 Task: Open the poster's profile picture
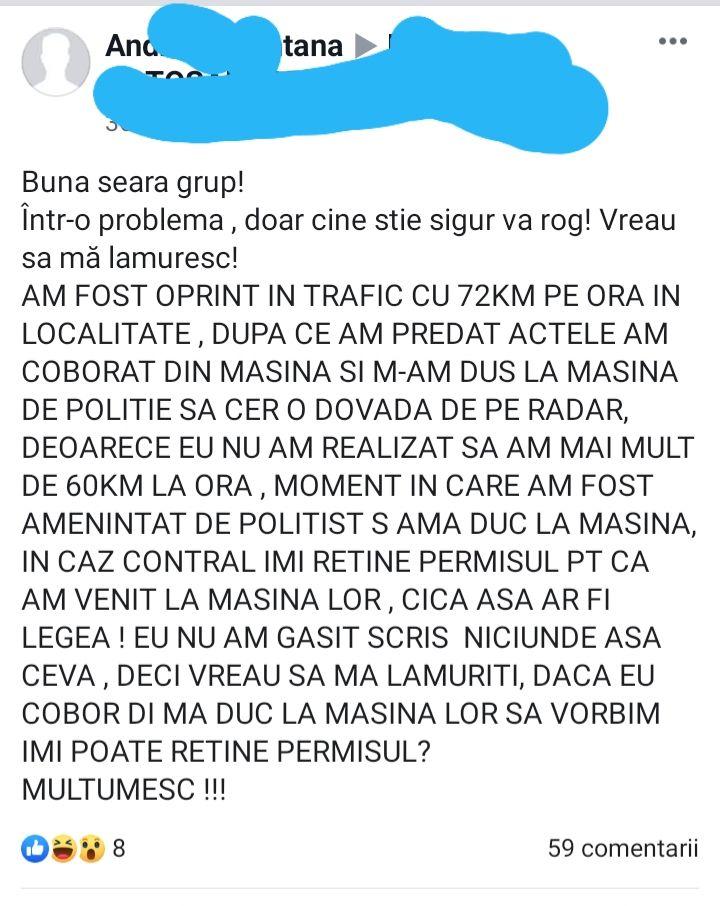[x=56, y=62]
